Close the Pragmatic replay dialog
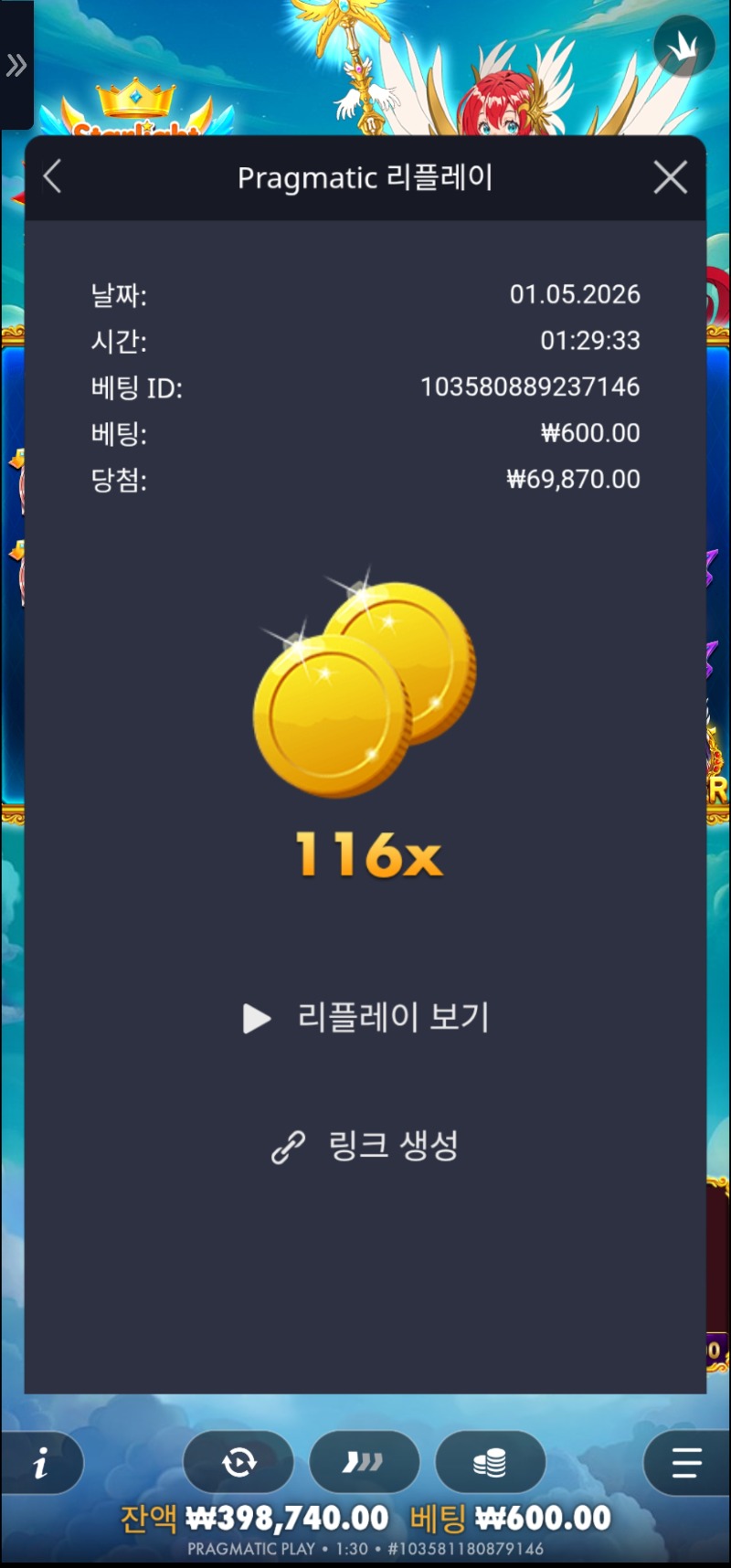The width and height of the screenshot is (731, 1568). click(x=670, y=177)
